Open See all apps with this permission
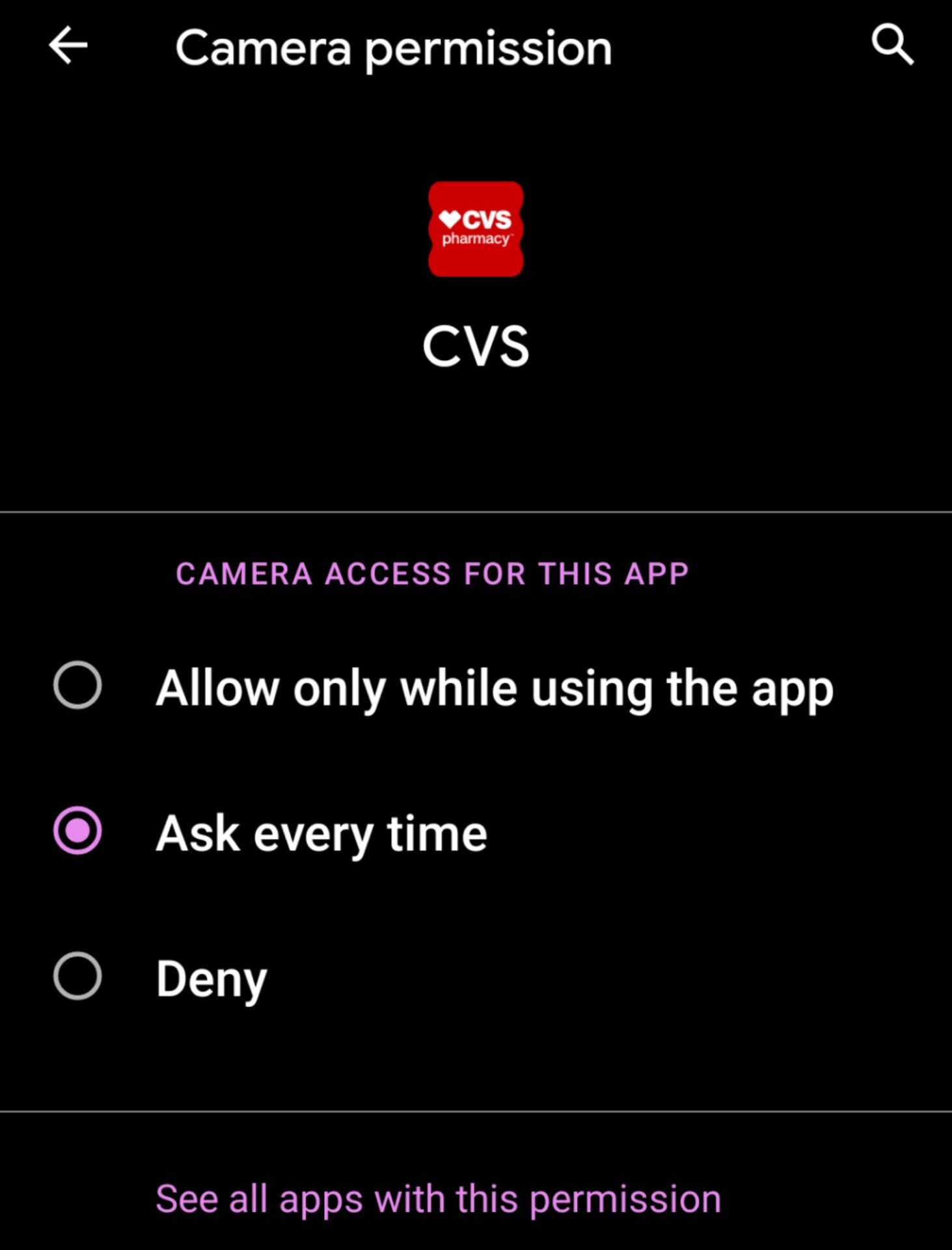The image size is (952, 1250). coord(438,1199)
